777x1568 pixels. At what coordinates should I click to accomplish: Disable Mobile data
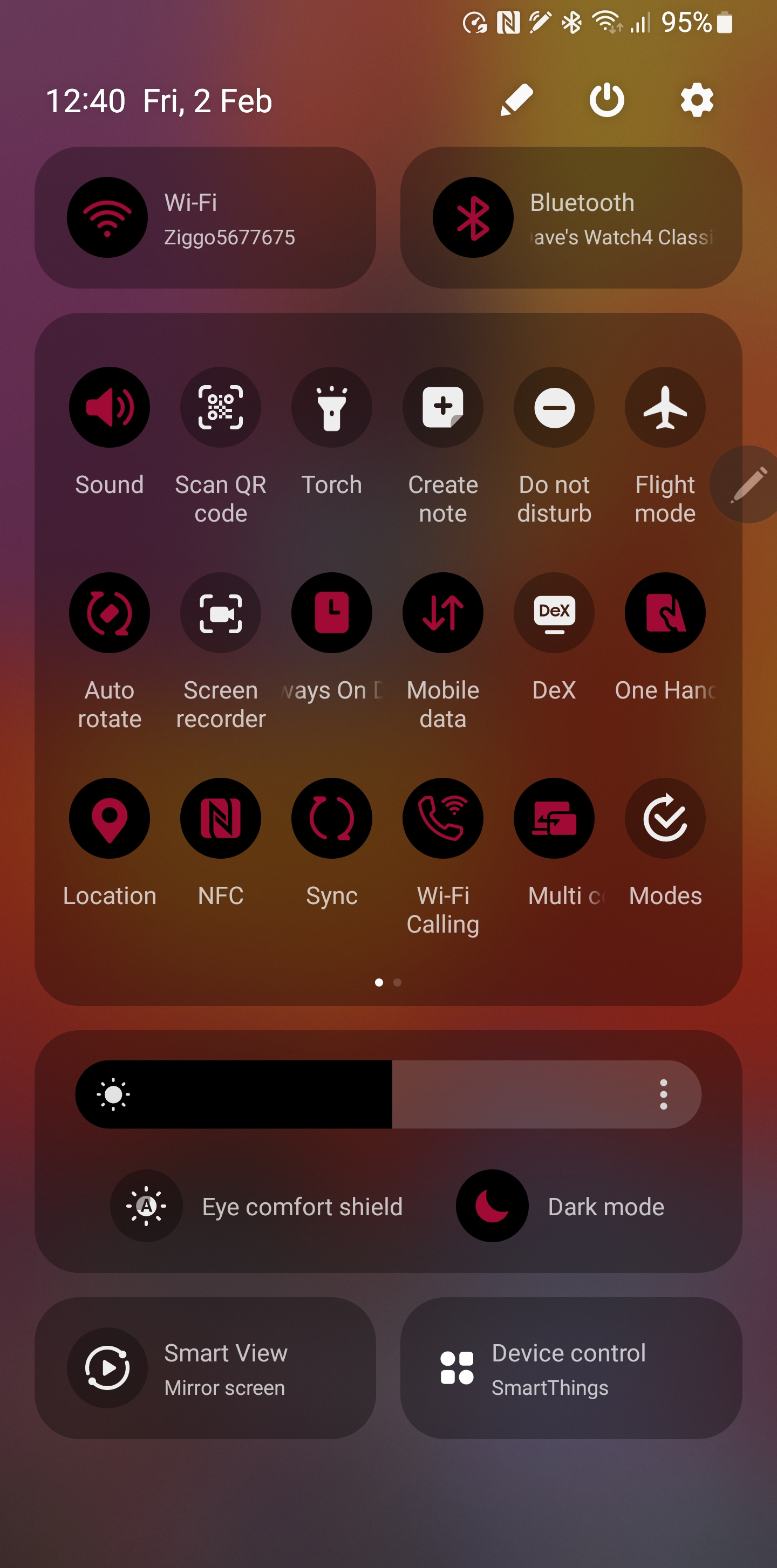[x=442, y=613]
